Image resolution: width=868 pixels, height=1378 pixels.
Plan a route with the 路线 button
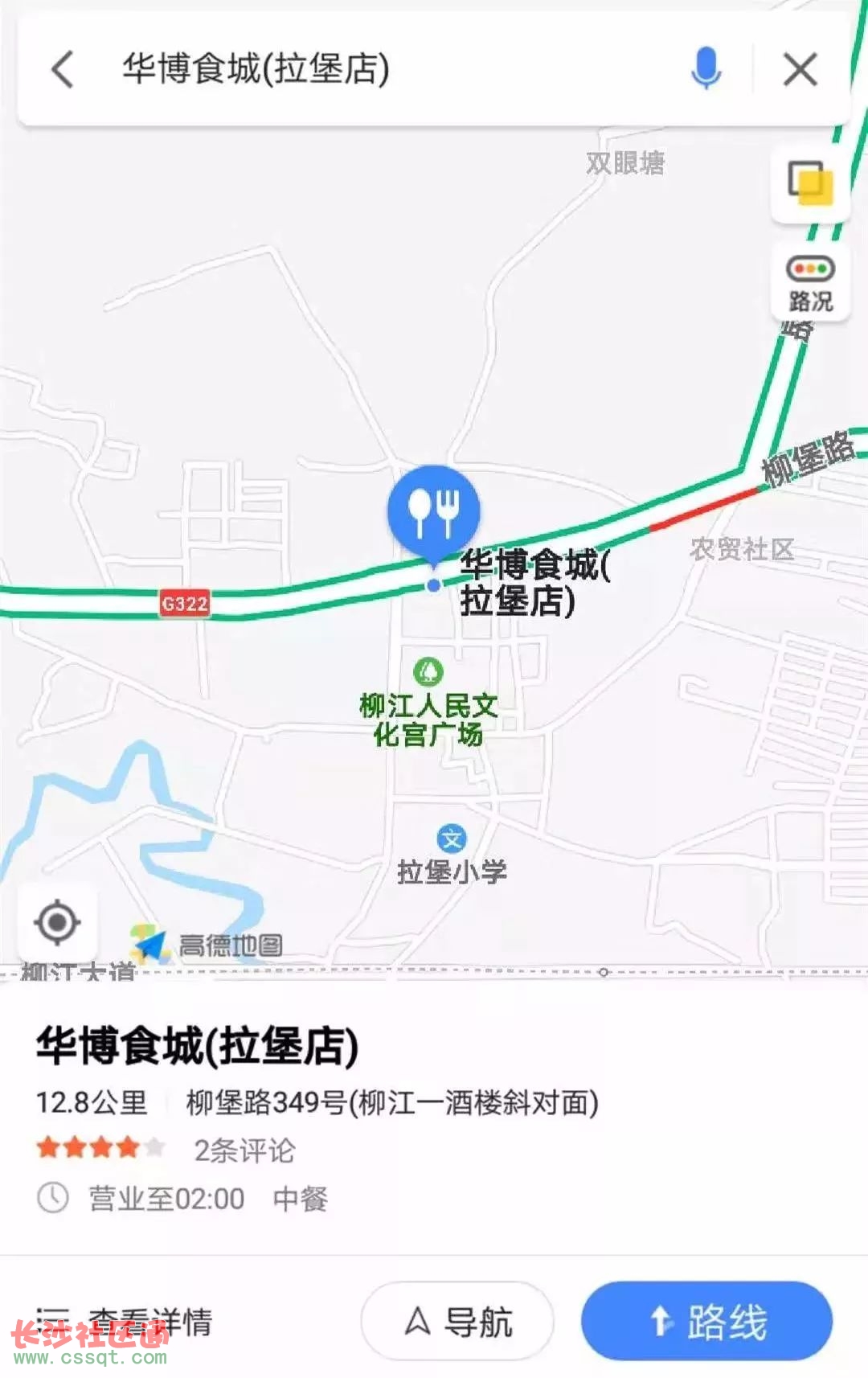706,1321
